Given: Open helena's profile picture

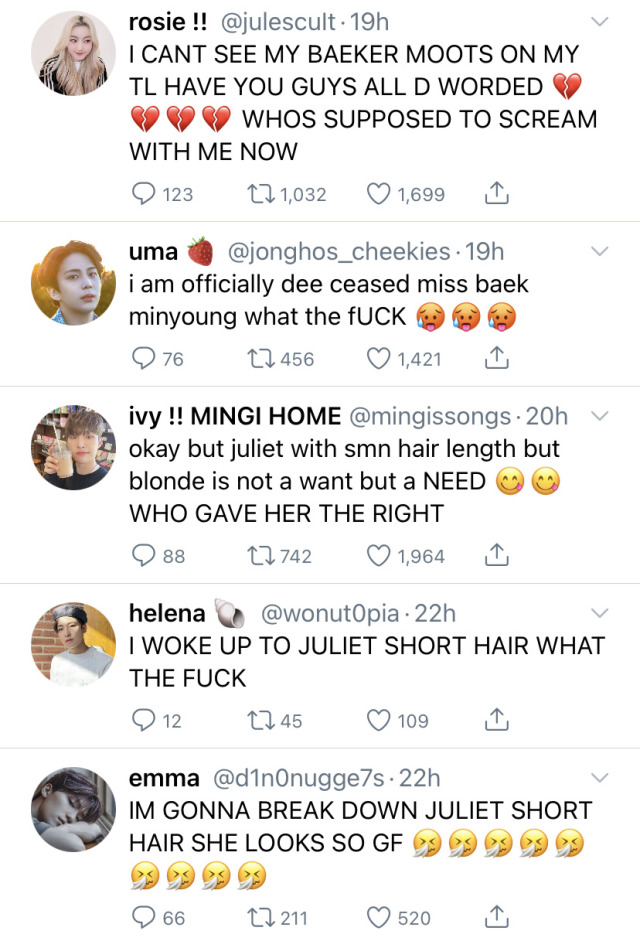Looking at the screenshot, I should click(73, 644).
